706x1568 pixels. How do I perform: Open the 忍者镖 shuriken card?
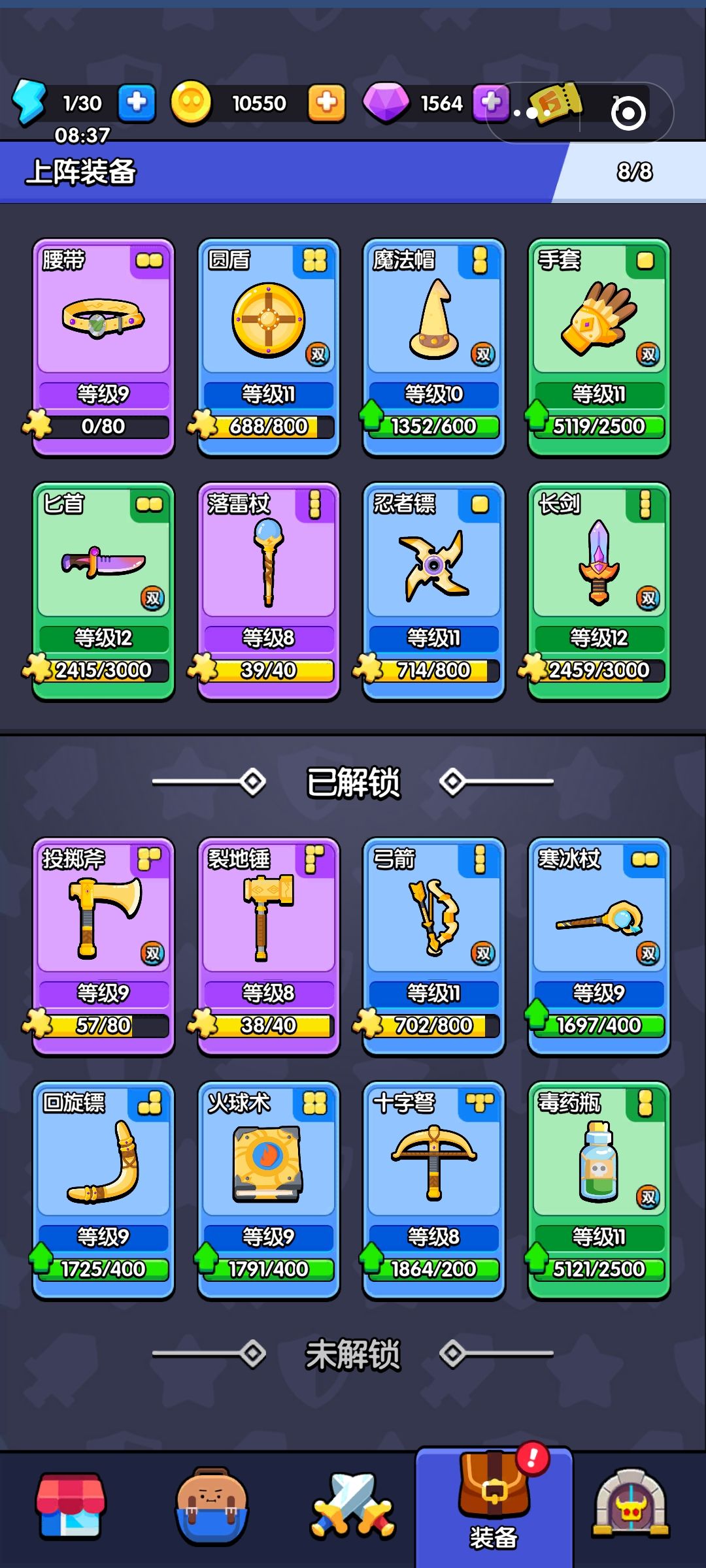(434, 591)
